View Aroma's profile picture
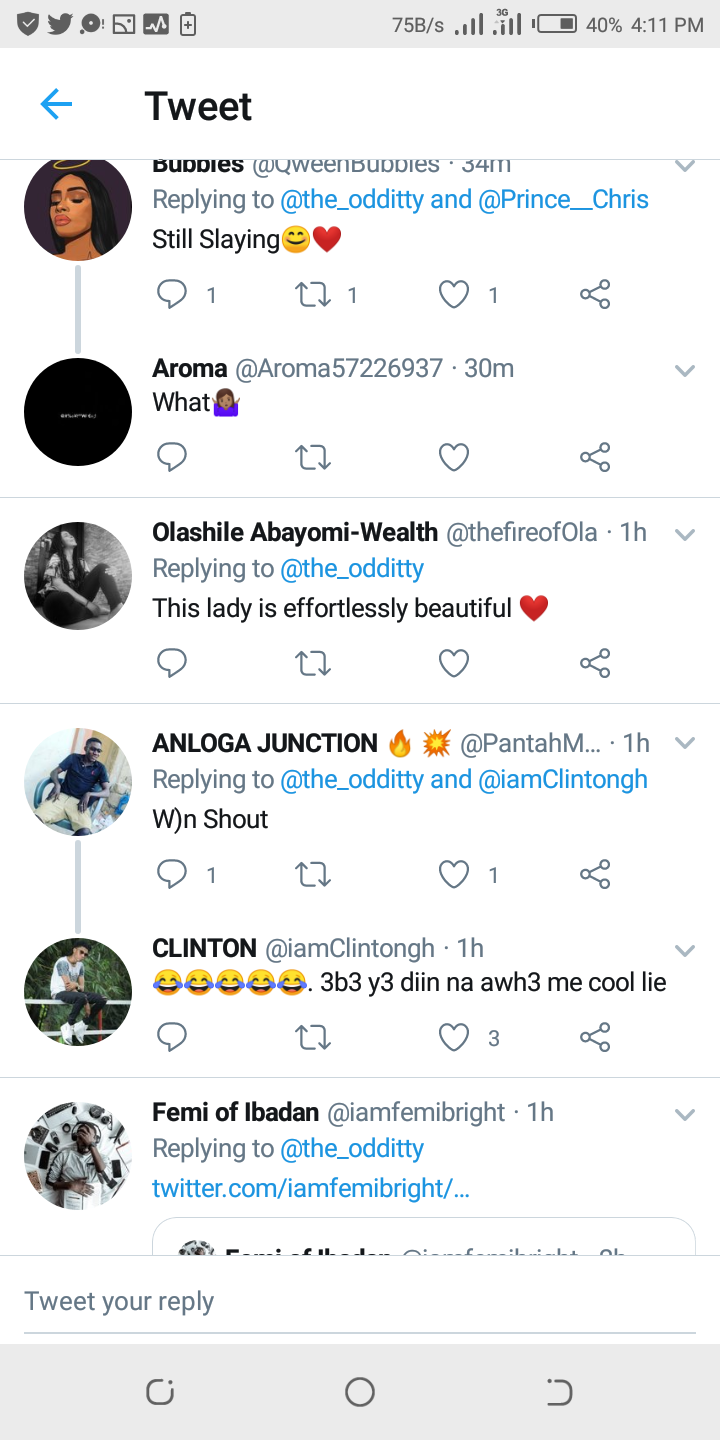 [78, 412]
